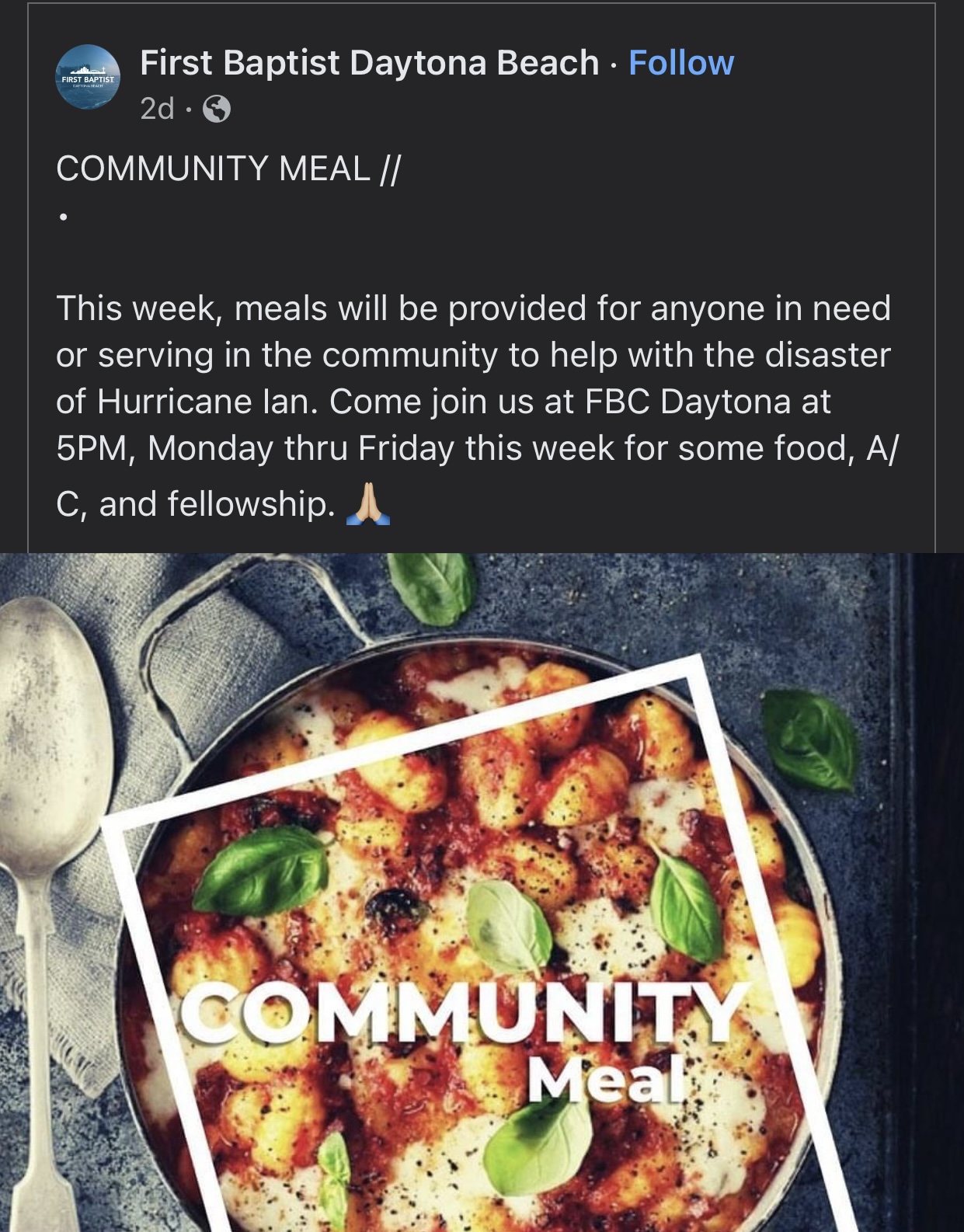Open the Community Meal post image
This screenshot has width=964, height=1232.
click(x=482, y=892)
